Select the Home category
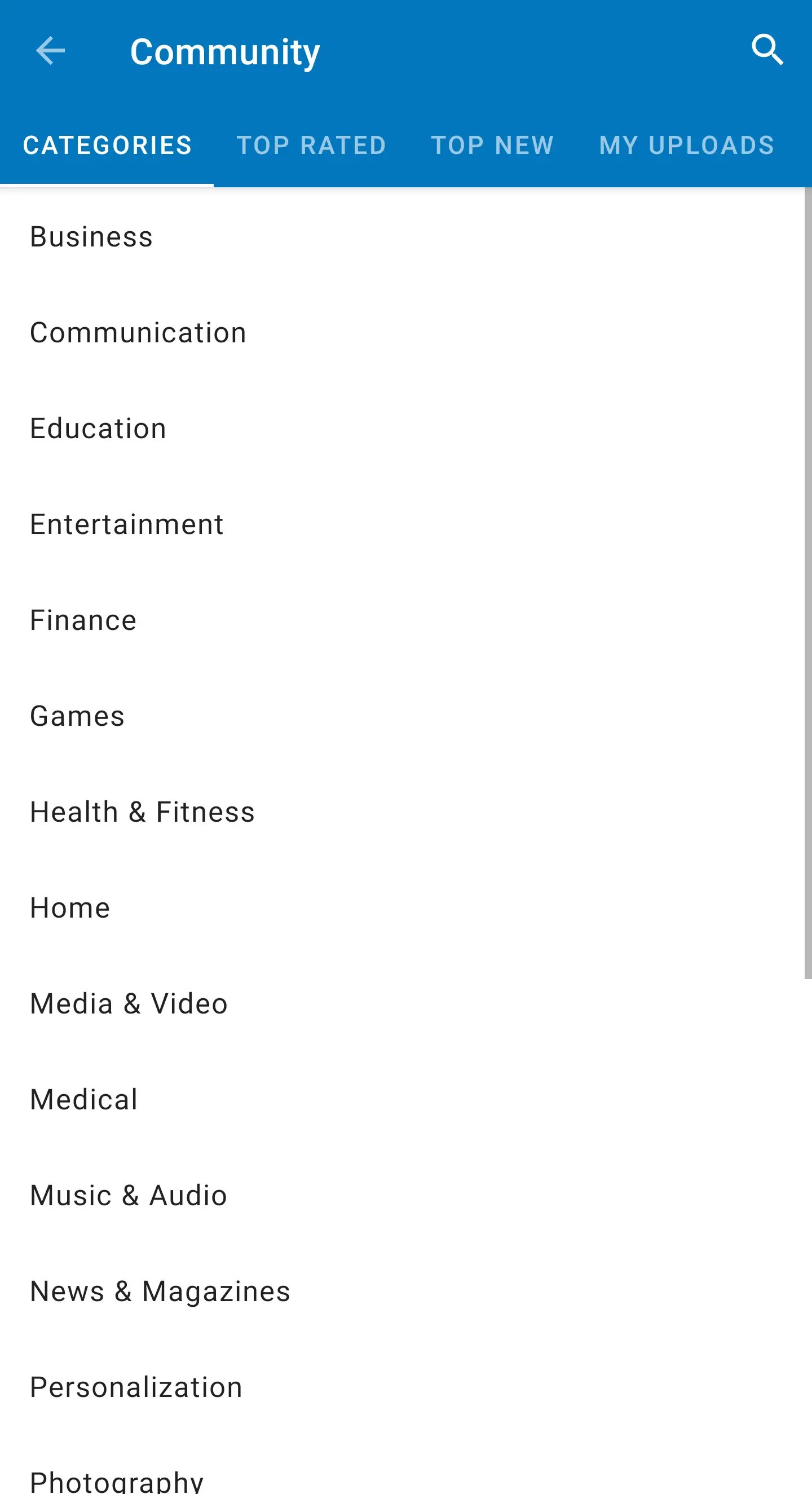Screen dimensions: 812x1494 [x=70, y=907]
